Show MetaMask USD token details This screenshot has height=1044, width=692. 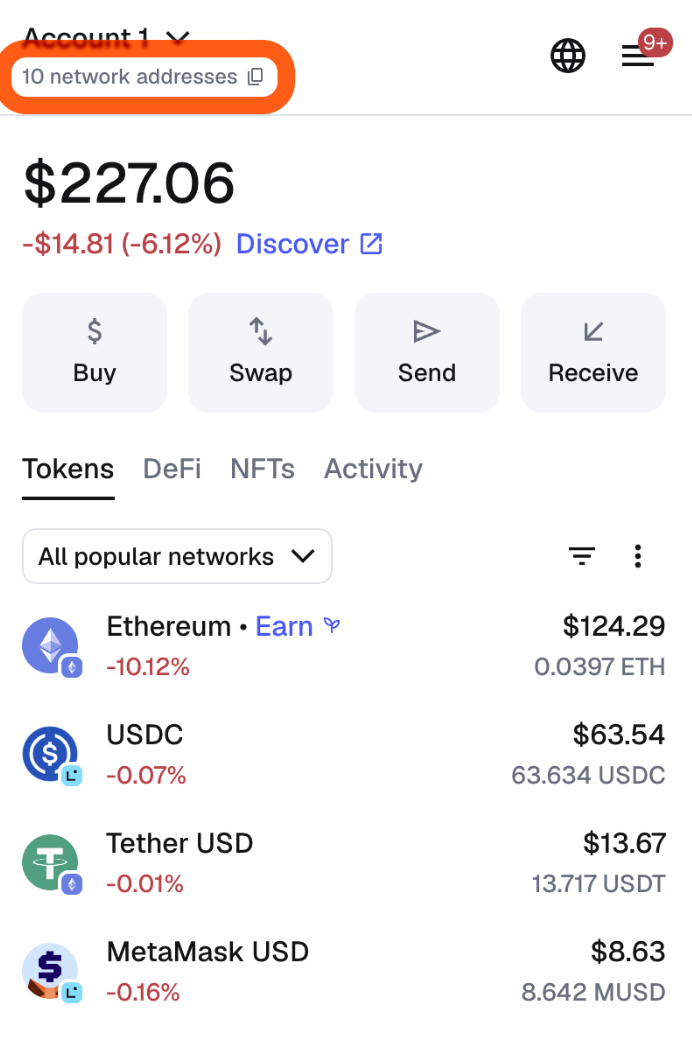(x=207, y=952)
